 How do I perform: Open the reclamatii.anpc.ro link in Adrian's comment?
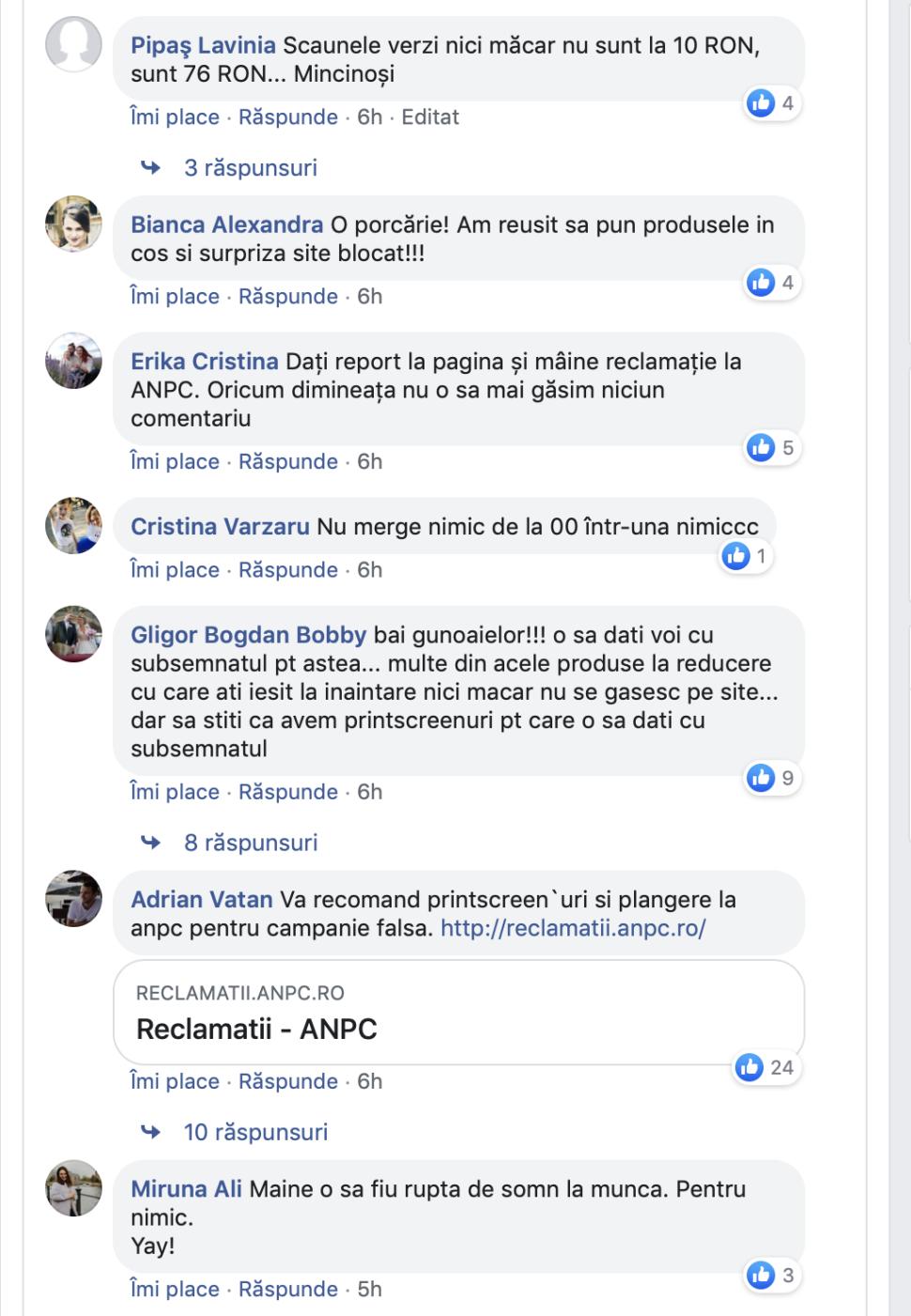[573, 928]
